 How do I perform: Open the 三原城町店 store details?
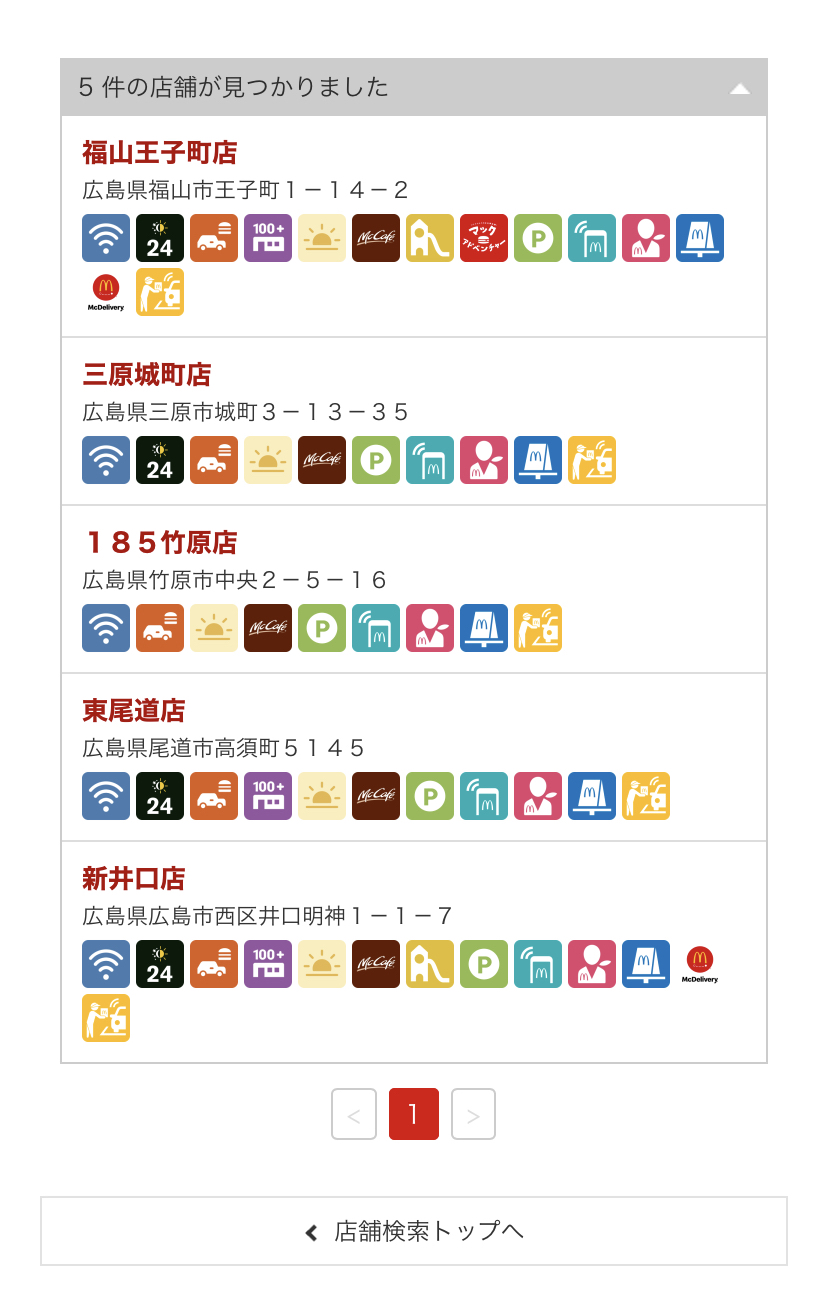tap(147, 375)
